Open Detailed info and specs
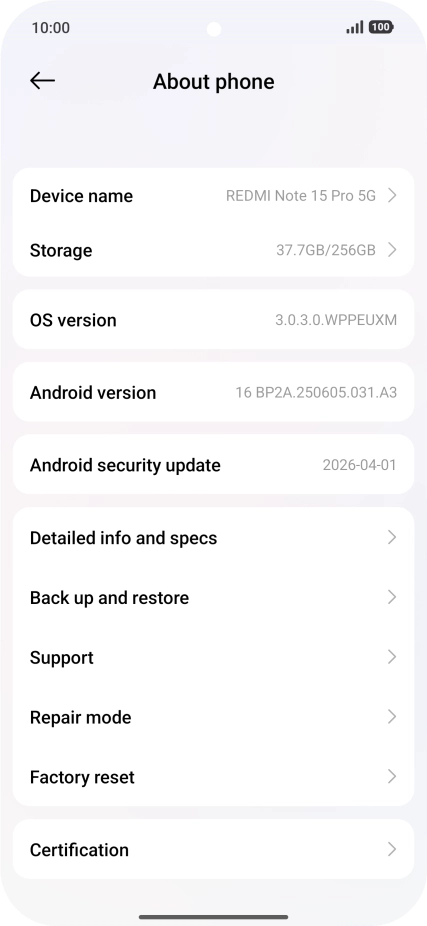427x926 pixels. [213, 537]
